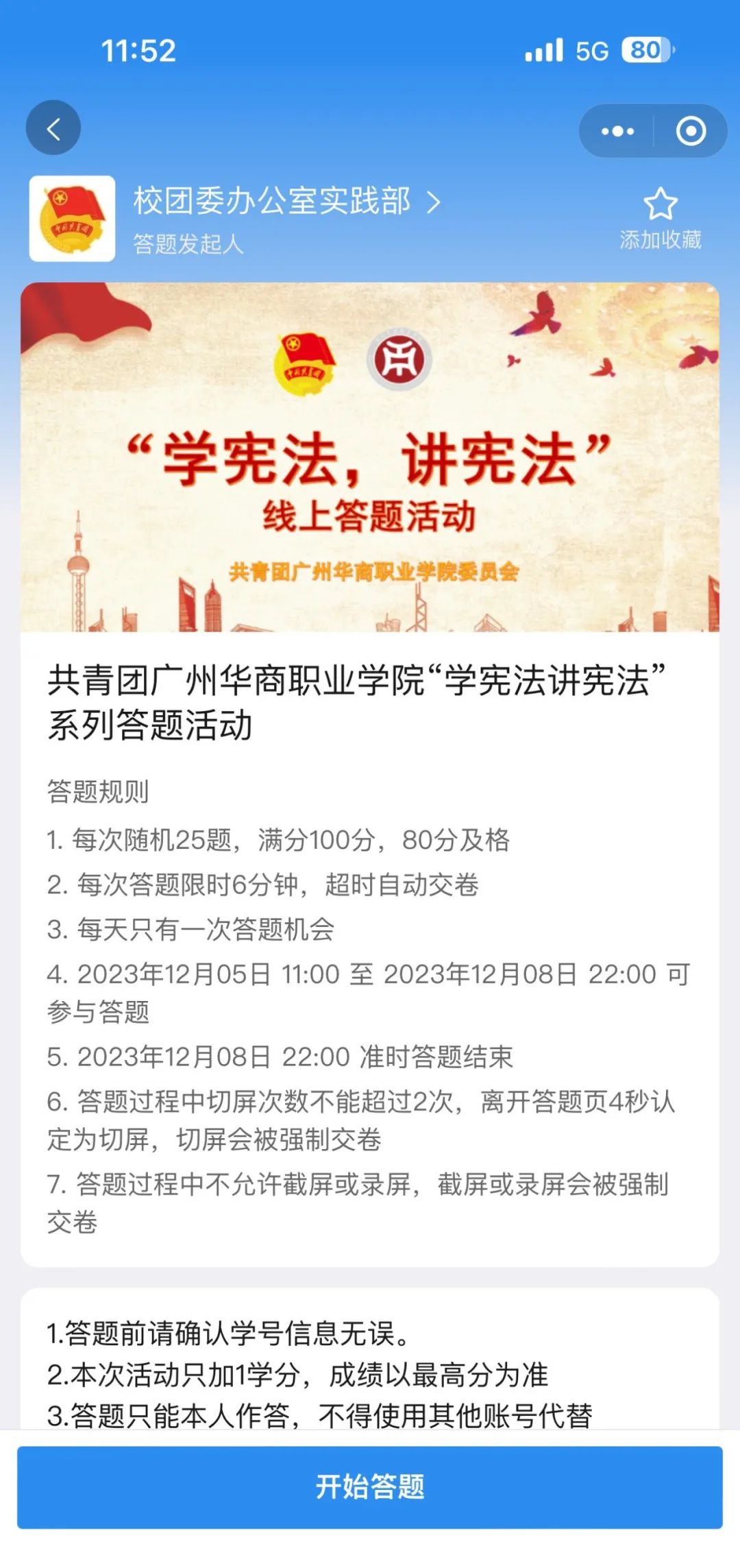Open 校团委办公室实践部 organizer page
The height and width of the screenshot is (1568, 740).
[286, 202]
